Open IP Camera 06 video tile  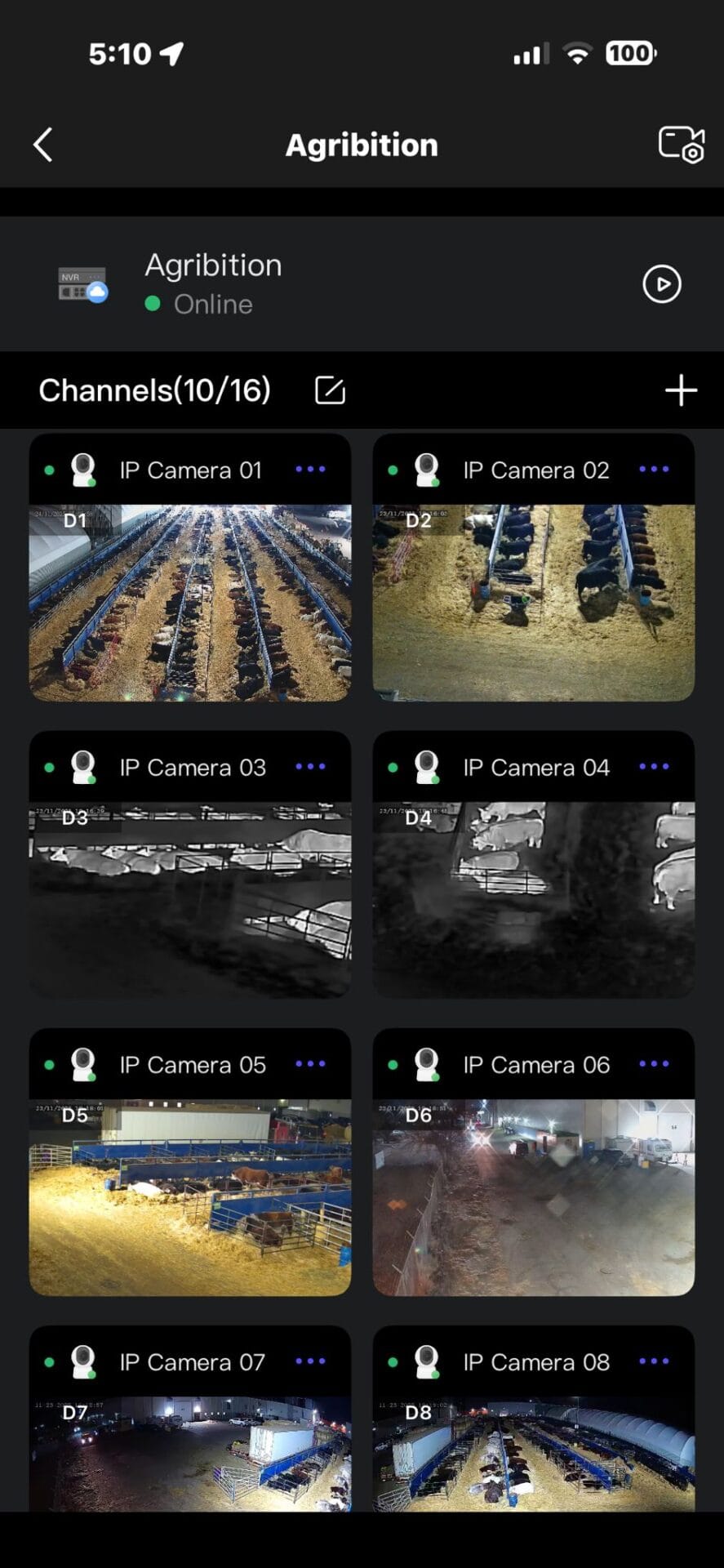tap(534, 1196)
